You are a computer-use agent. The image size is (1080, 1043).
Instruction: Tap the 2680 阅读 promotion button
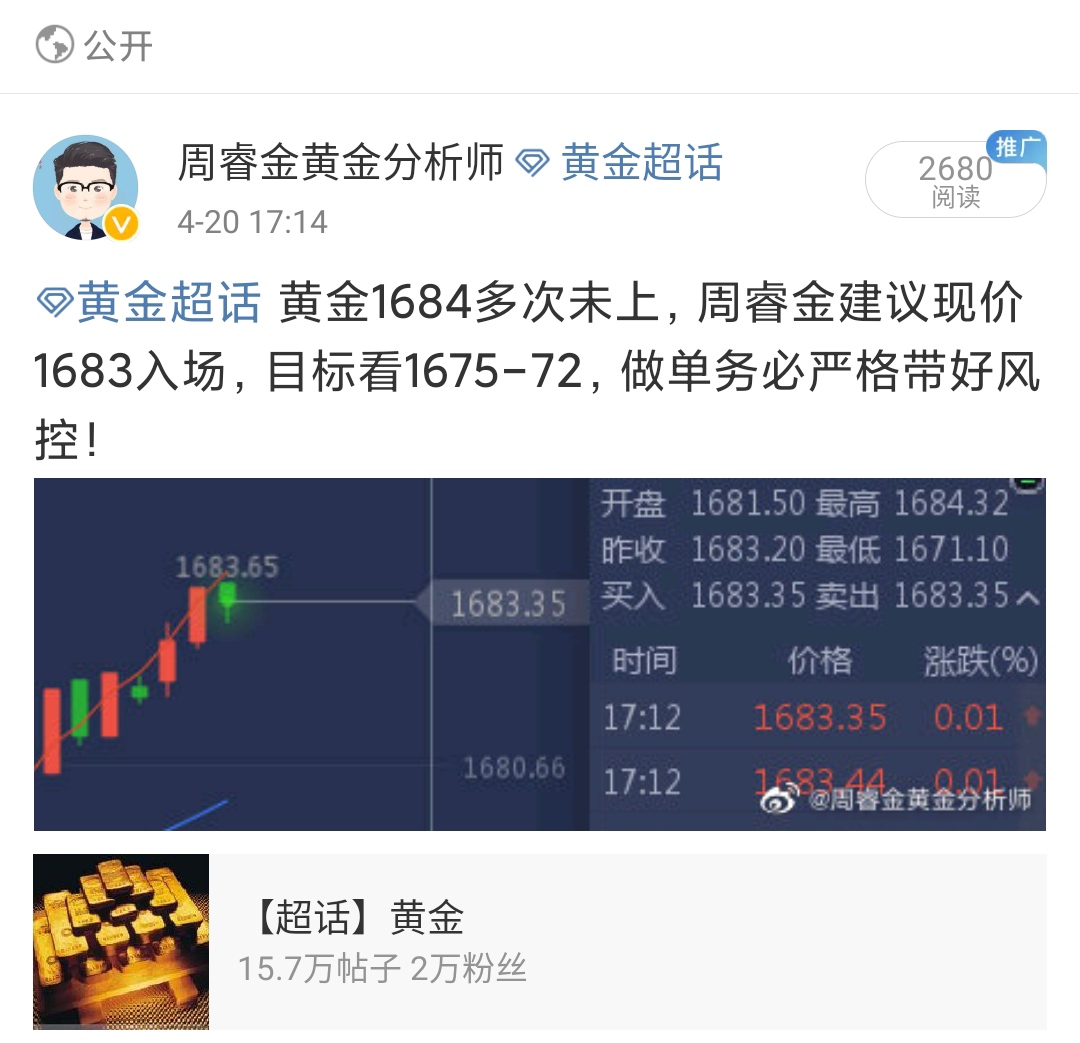[x=954, y=180]
